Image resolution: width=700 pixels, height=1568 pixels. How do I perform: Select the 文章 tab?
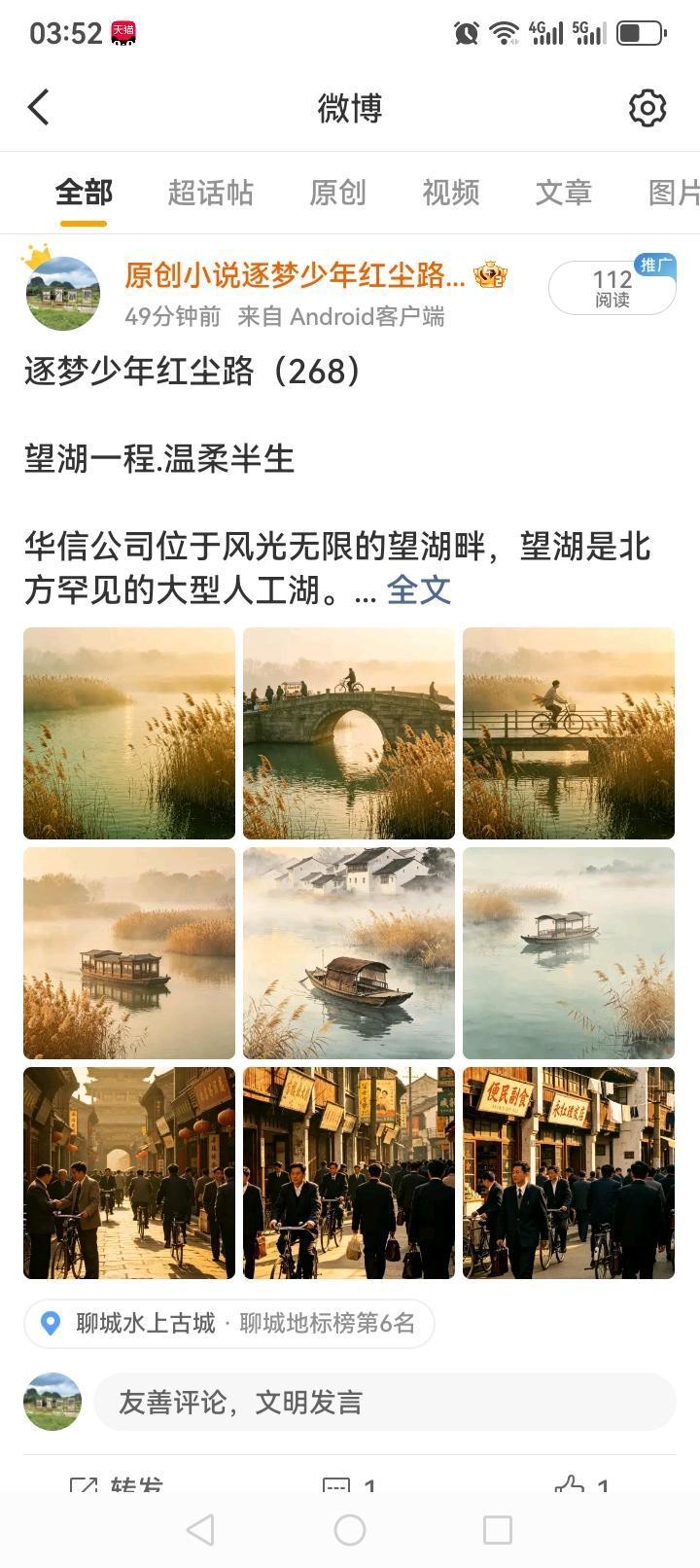pyautogui.click(x=563, y=193)
